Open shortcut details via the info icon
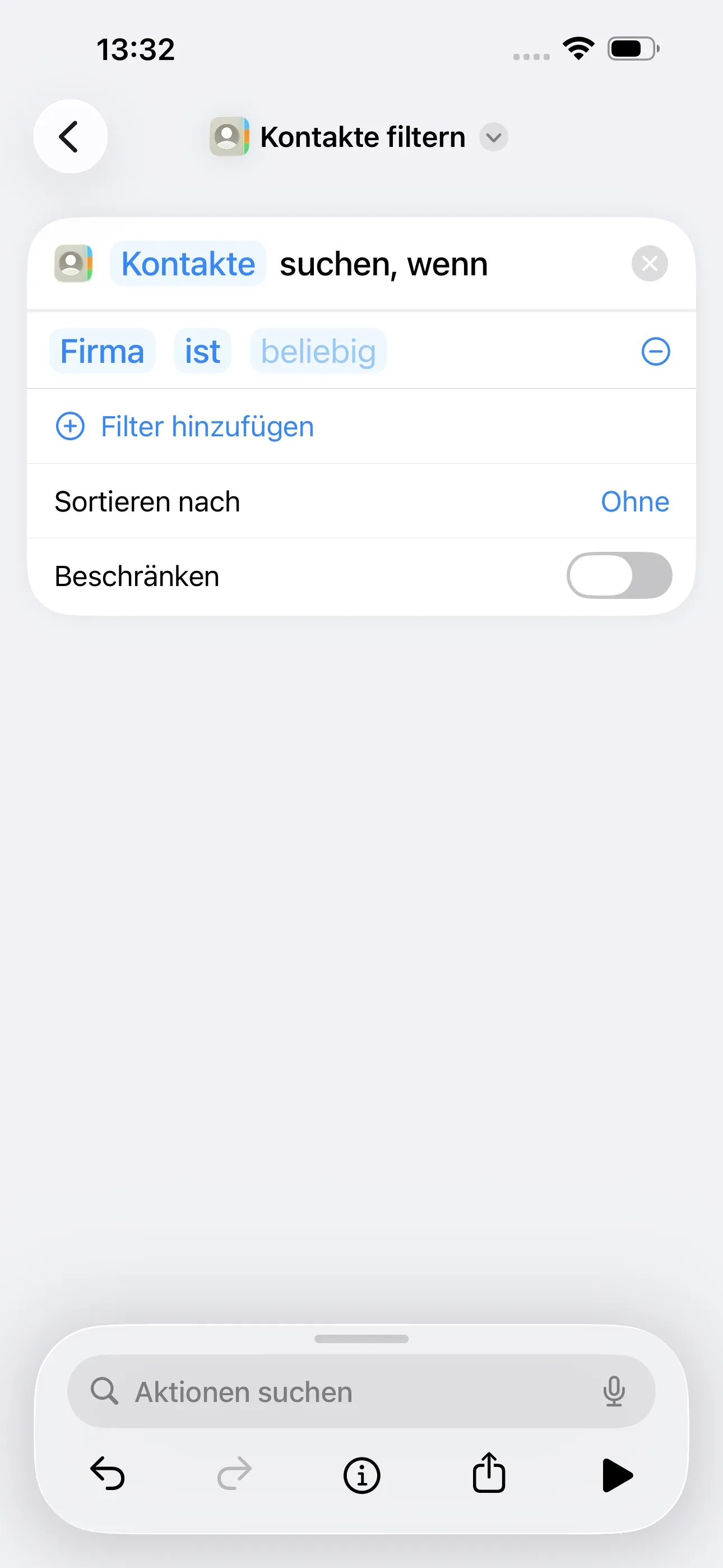Image resolution: width=723 pixels, height=1568 pixels. point(361,1474)
